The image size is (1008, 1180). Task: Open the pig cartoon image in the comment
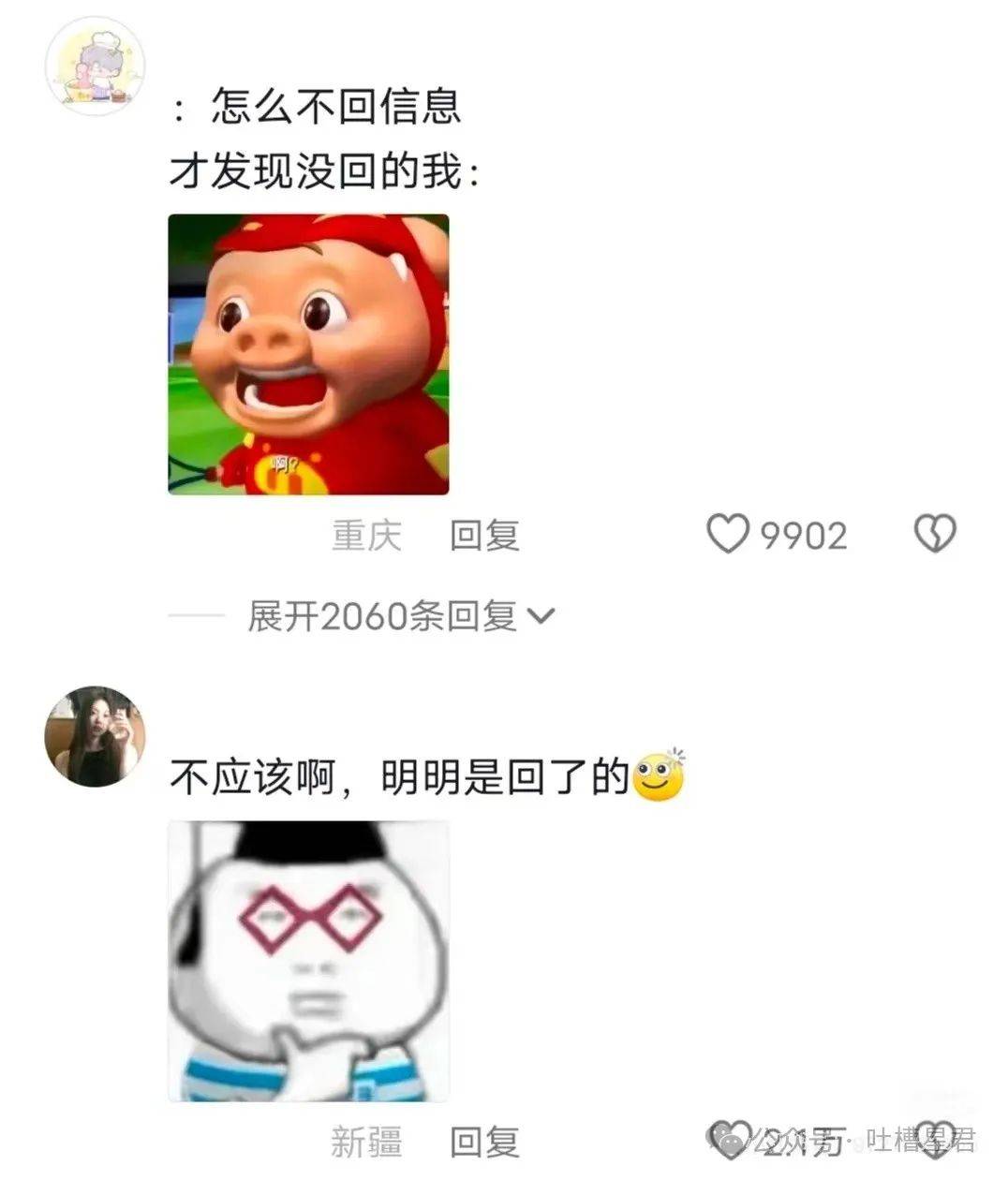click(x=308, y=354)
